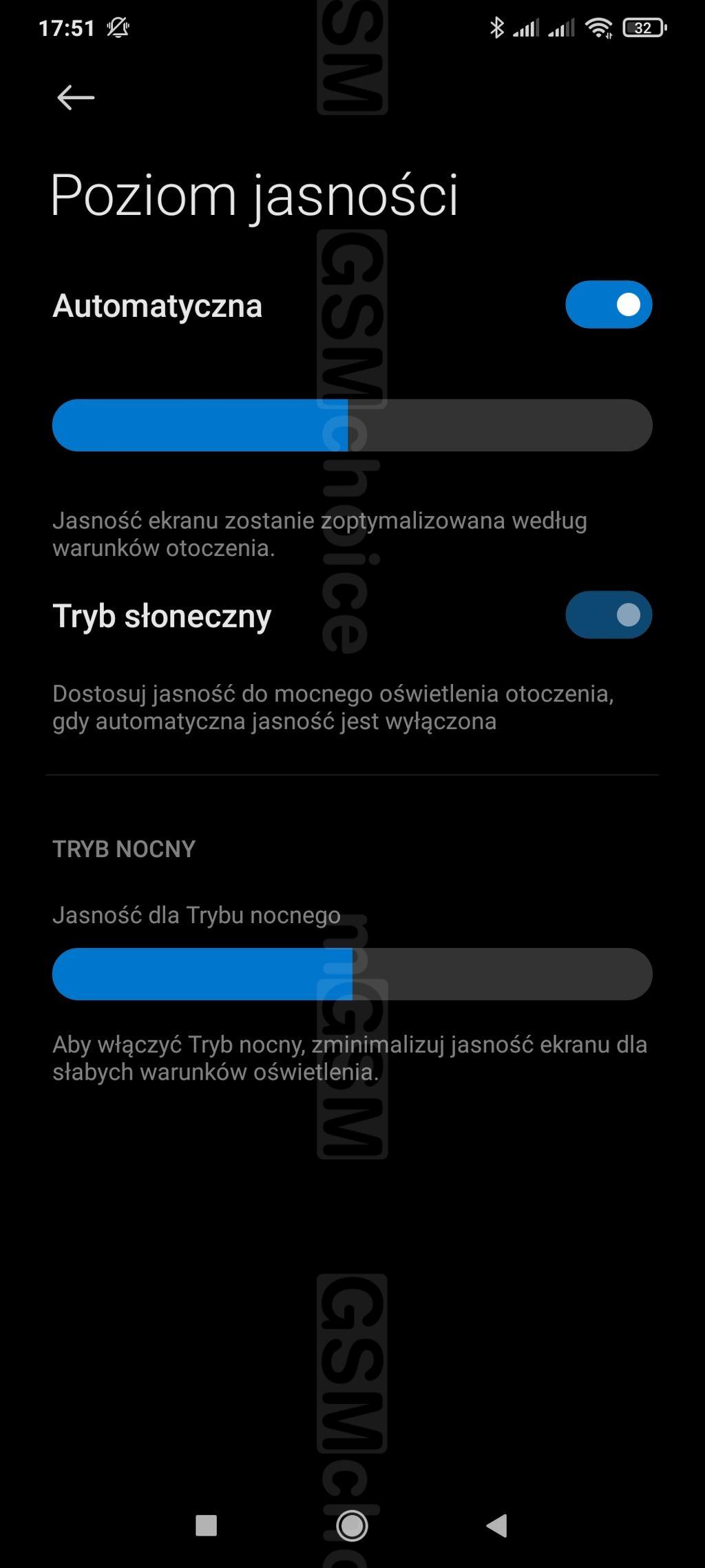Return to the home screen
The width and height of the screenshot is (705, 1568).
(x=352, y=1525)
